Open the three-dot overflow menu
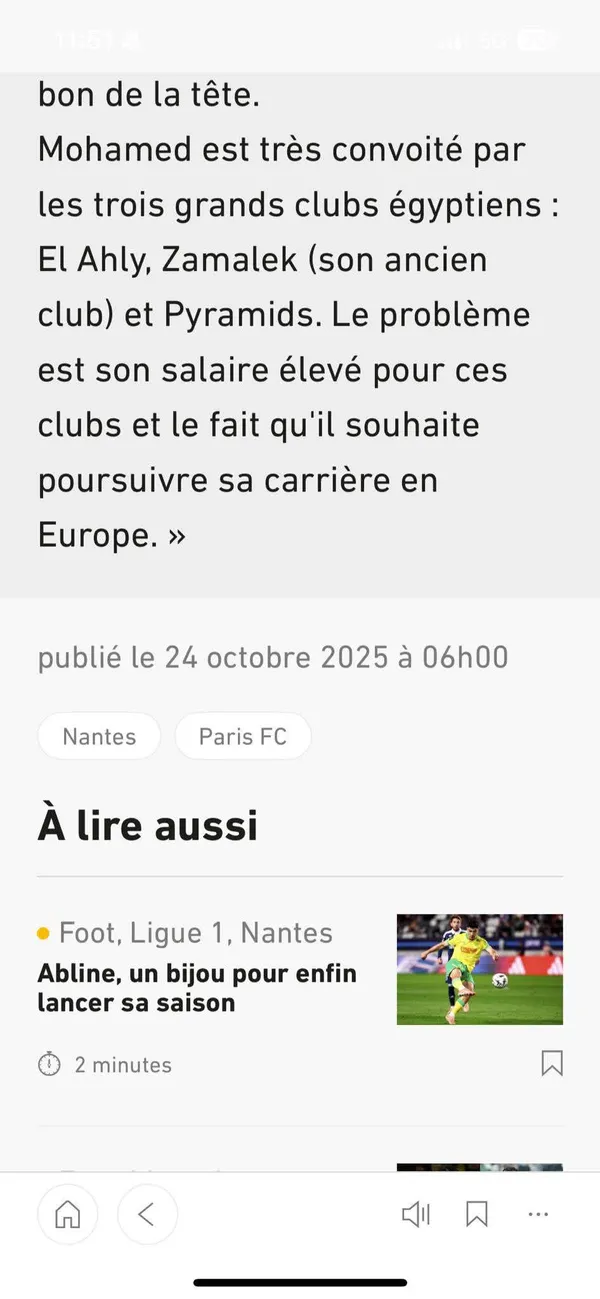This screenshot has height=1299, width=600. coord(538,1214)
